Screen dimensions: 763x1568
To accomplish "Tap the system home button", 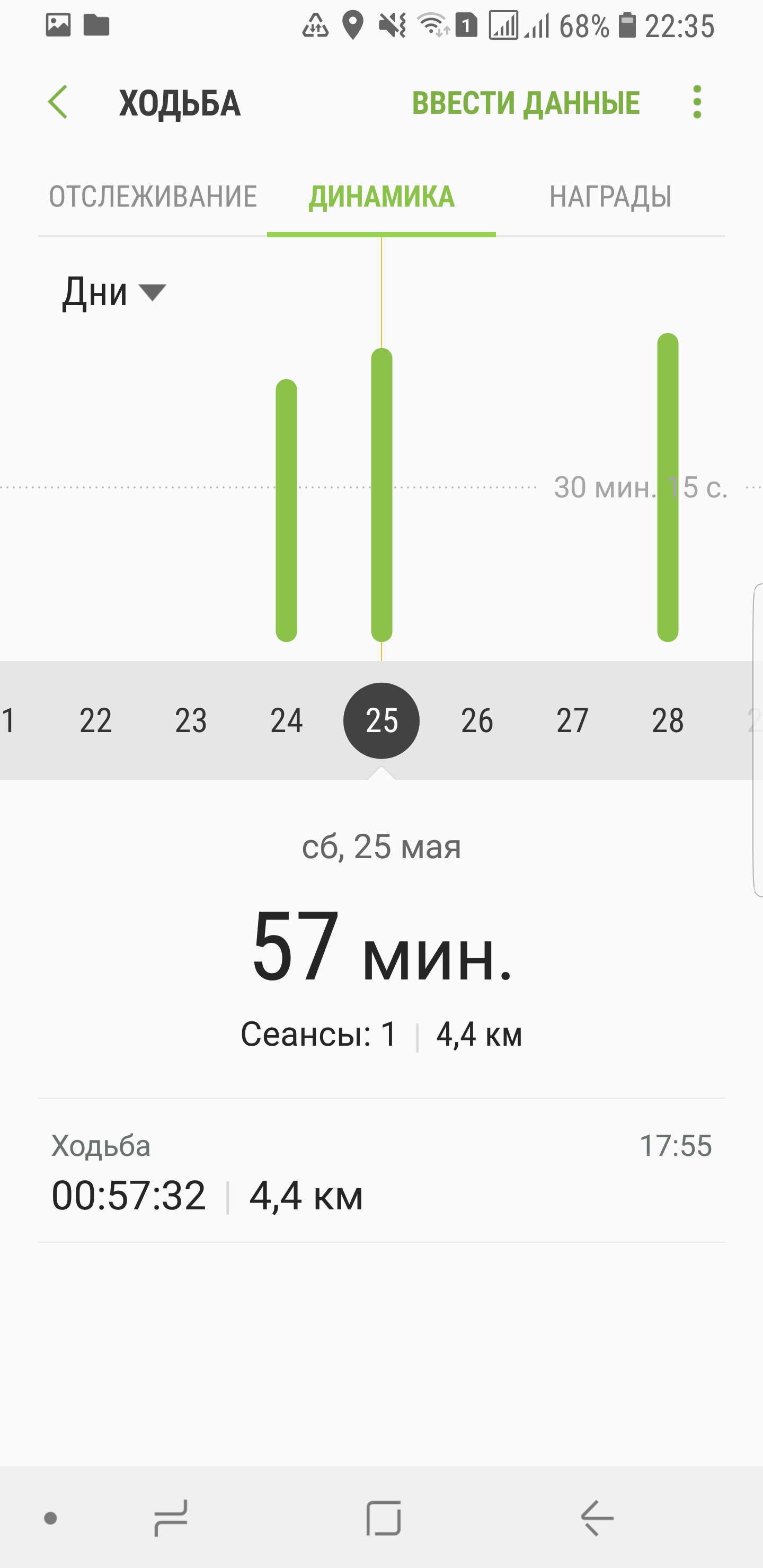I will 383,1518.
